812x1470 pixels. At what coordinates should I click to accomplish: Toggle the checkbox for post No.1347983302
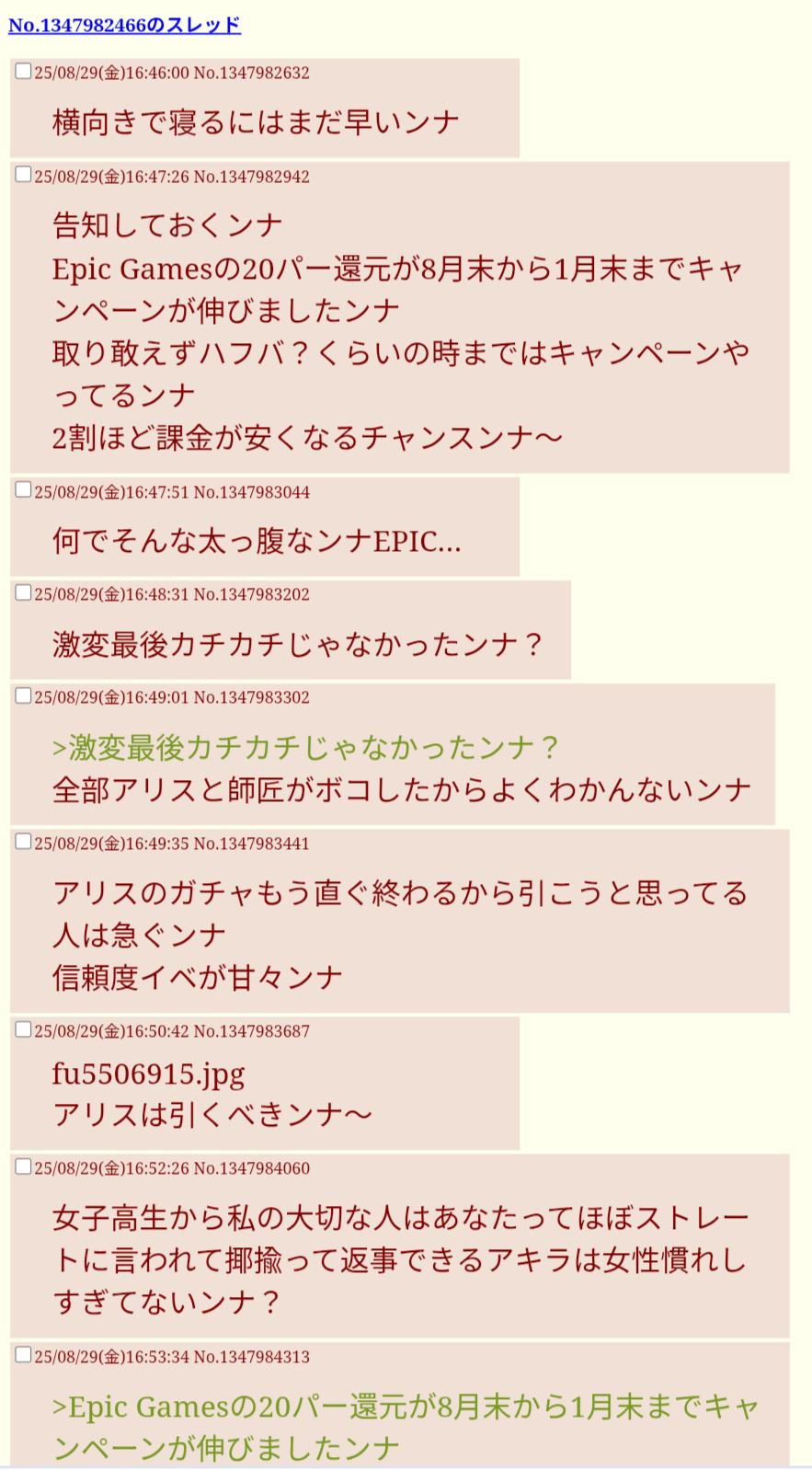click(24, 696)
